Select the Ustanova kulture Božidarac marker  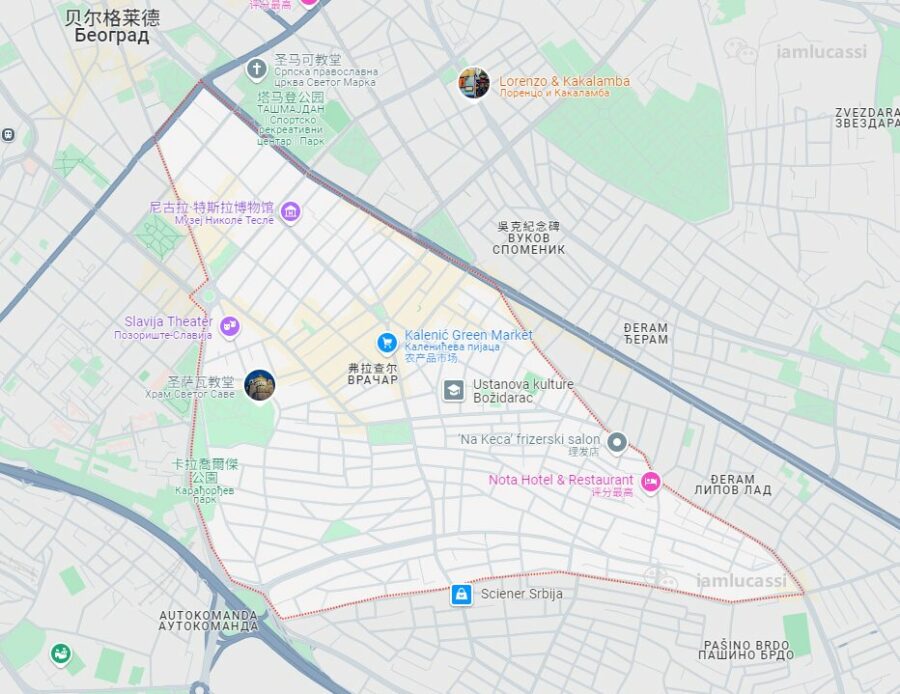pos(454,390)
